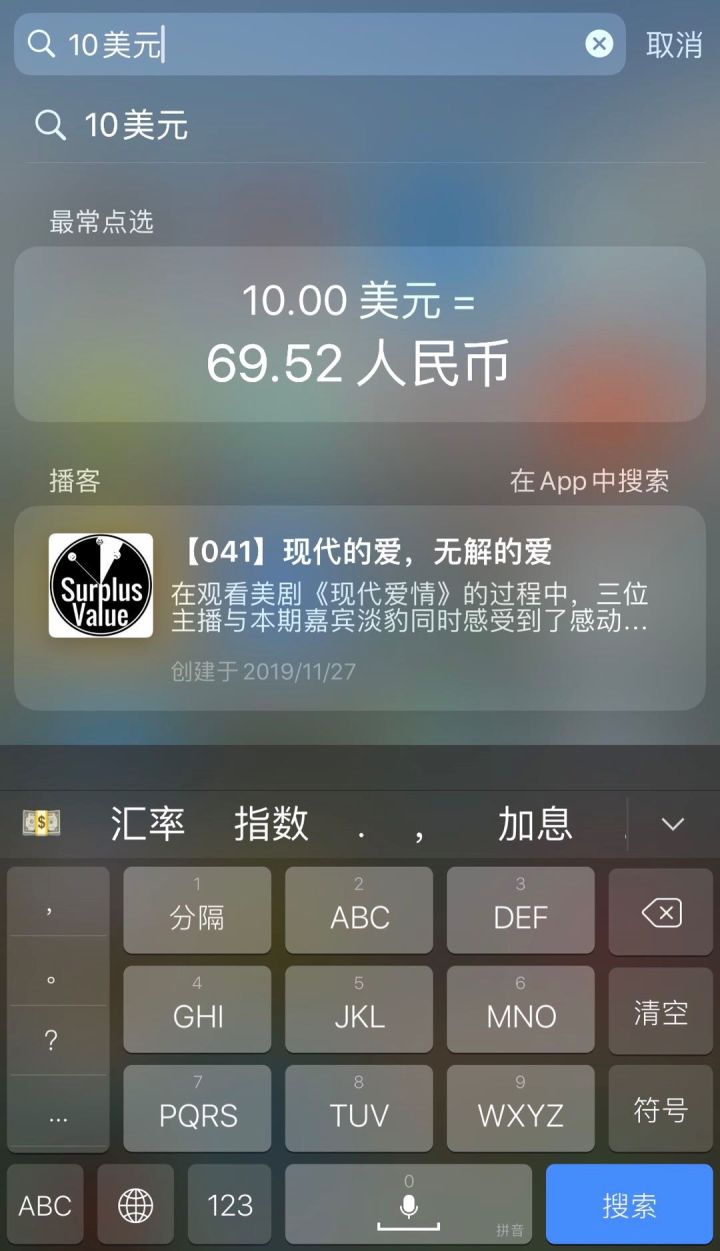The width and height of the screenshot is (720, 1251).
Task: Tap the space bar with microphone icon
Action: (408, 1205)
